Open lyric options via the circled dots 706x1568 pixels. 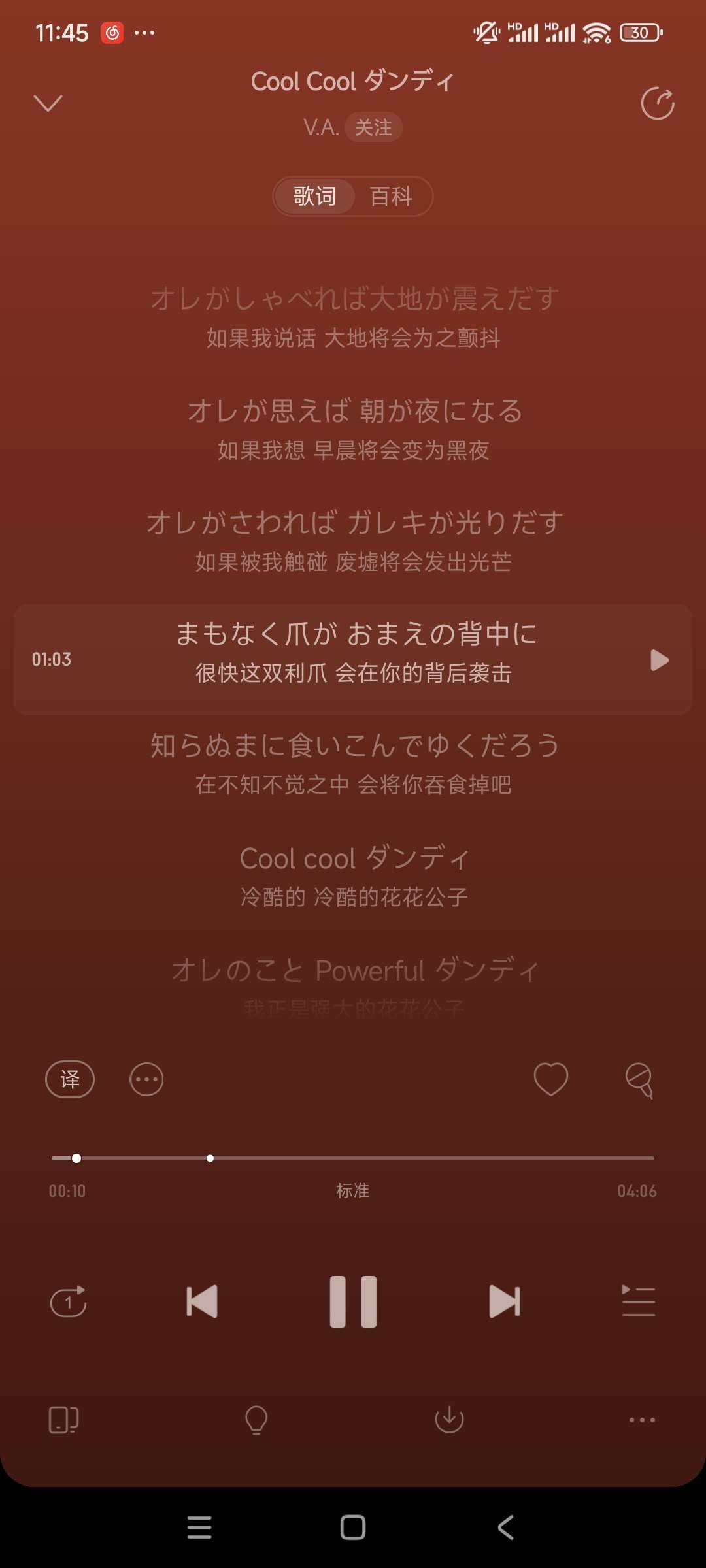pos(146,1079)
